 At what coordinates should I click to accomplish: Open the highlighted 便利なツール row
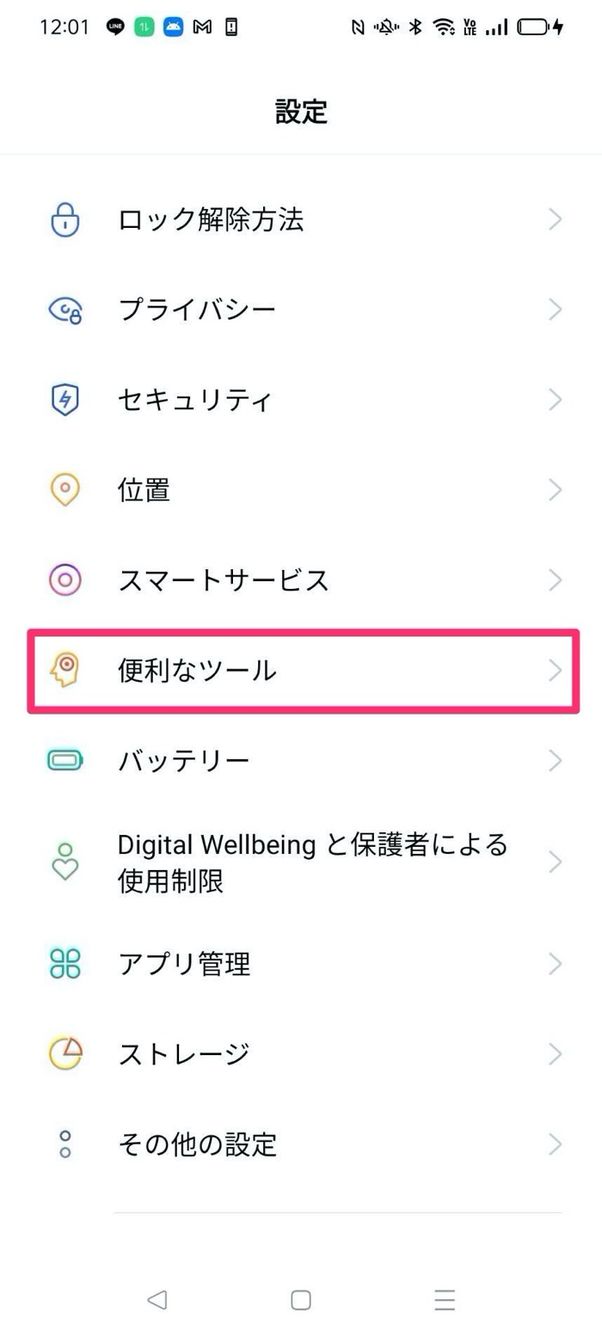(301, 670)
